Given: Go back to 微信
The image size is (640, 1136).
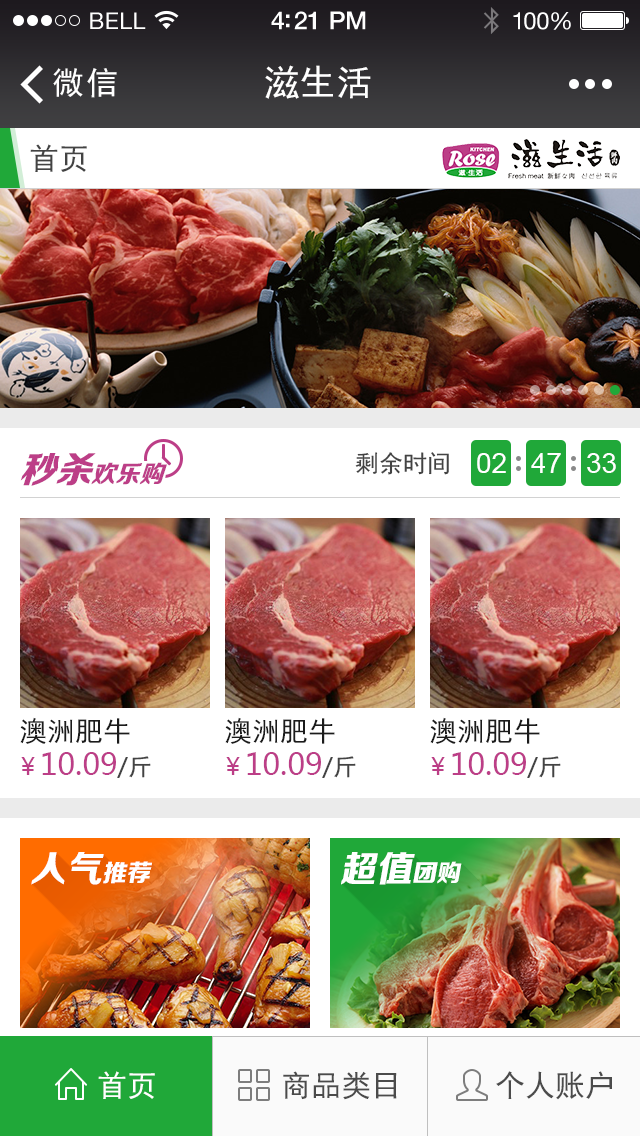Looking at the screenshot, I should (x=68, y=84).
